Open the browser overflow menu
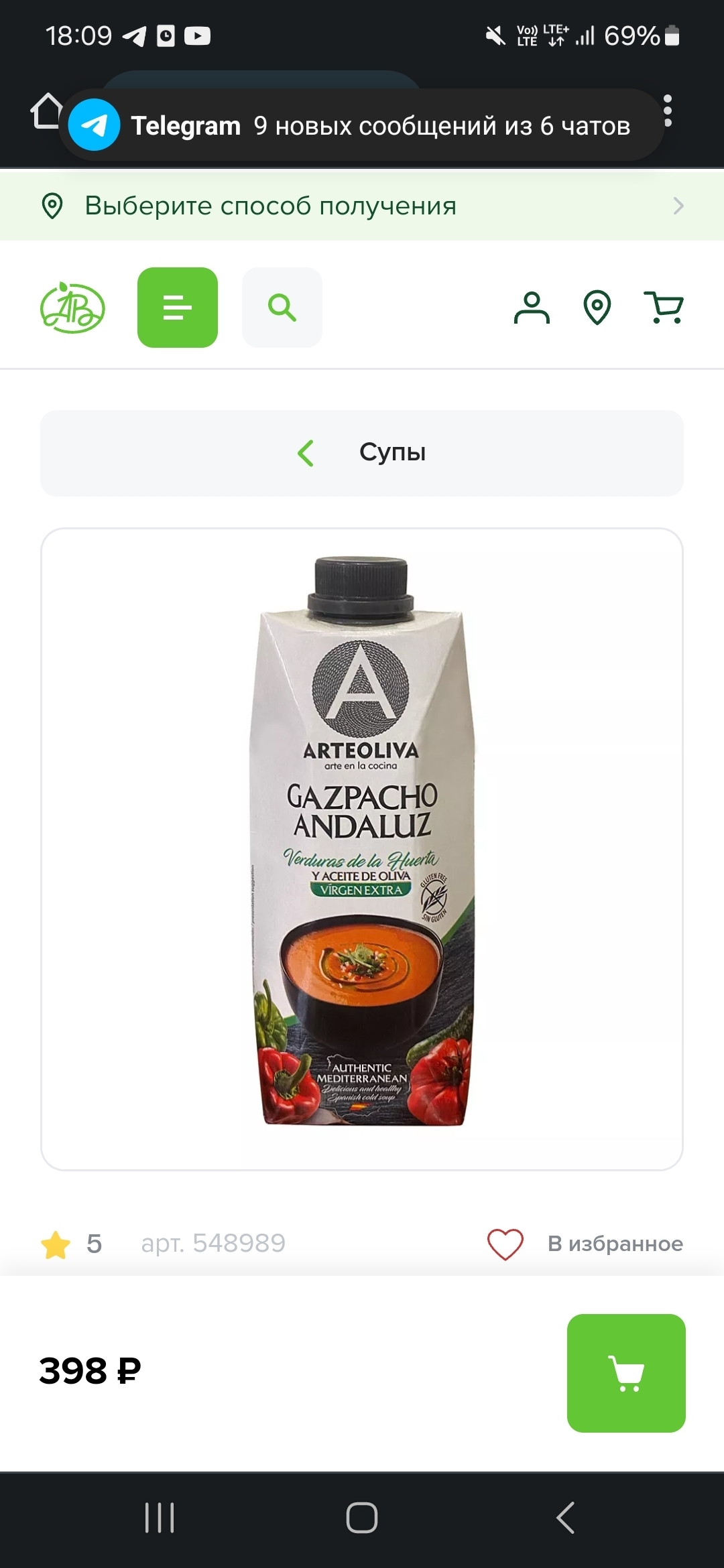The width and height of the screenshot is (724, 1568). click(x=667, y=111)
